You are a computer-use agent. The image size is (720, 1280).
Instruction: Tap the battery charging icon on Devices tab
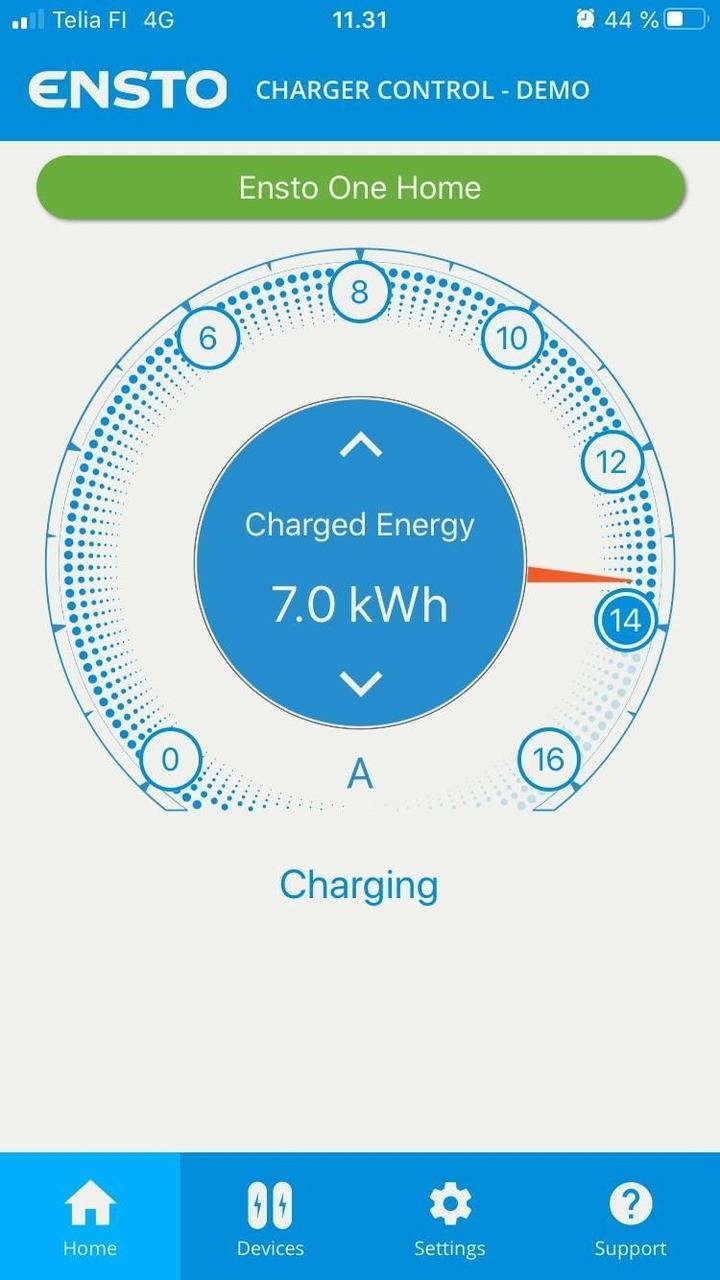(x=270, y=1205)
